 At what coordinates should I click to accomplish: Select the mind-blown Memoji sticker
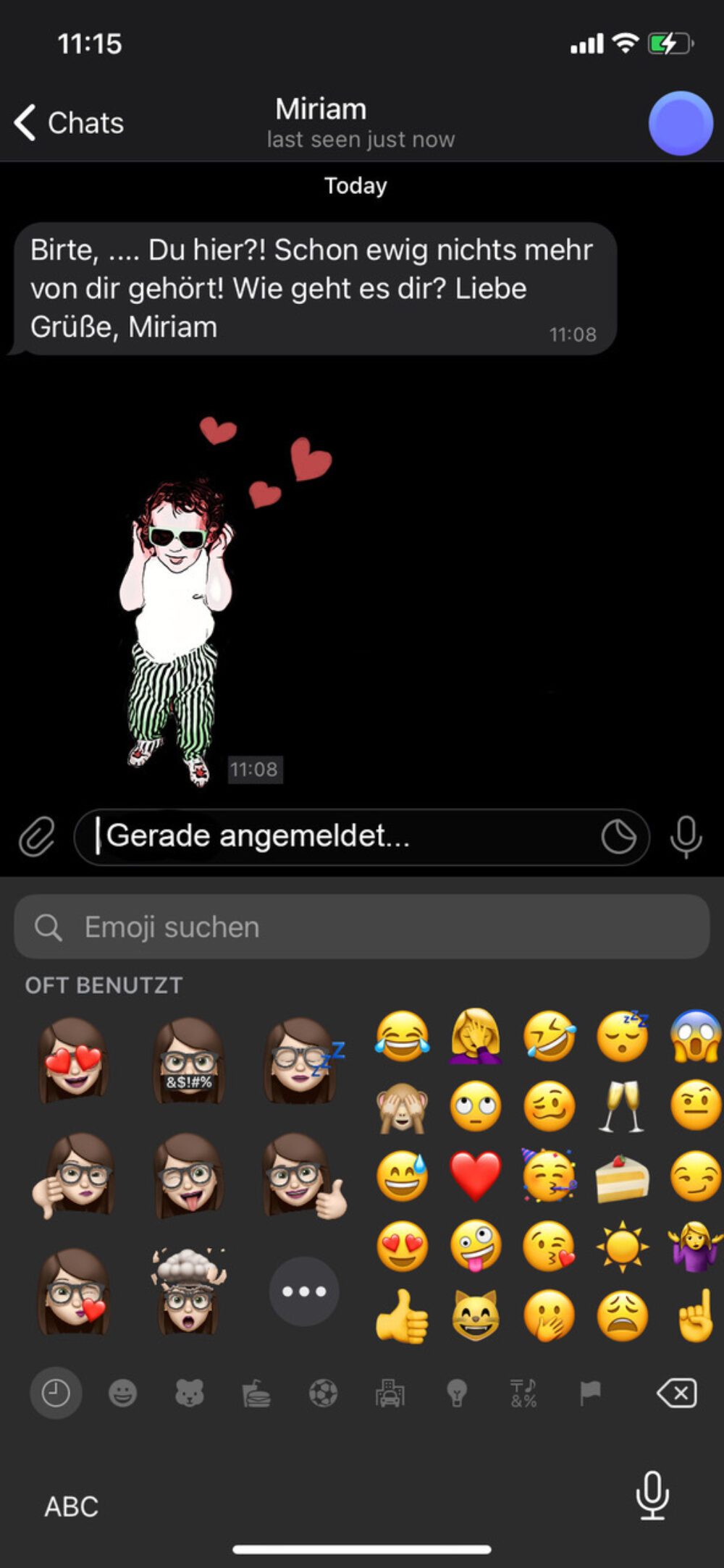[188, 1291]
